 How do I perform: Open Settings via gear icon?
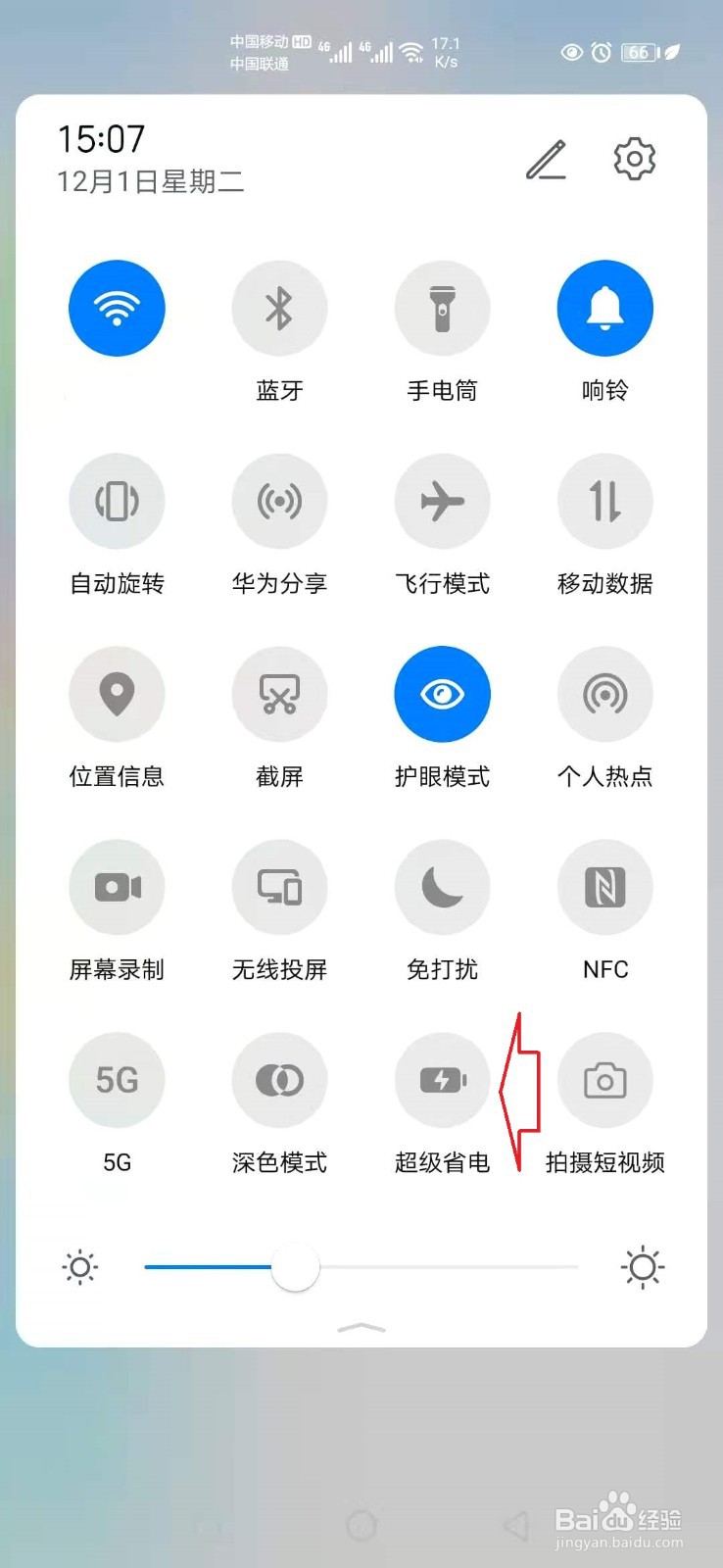point(634,159)
